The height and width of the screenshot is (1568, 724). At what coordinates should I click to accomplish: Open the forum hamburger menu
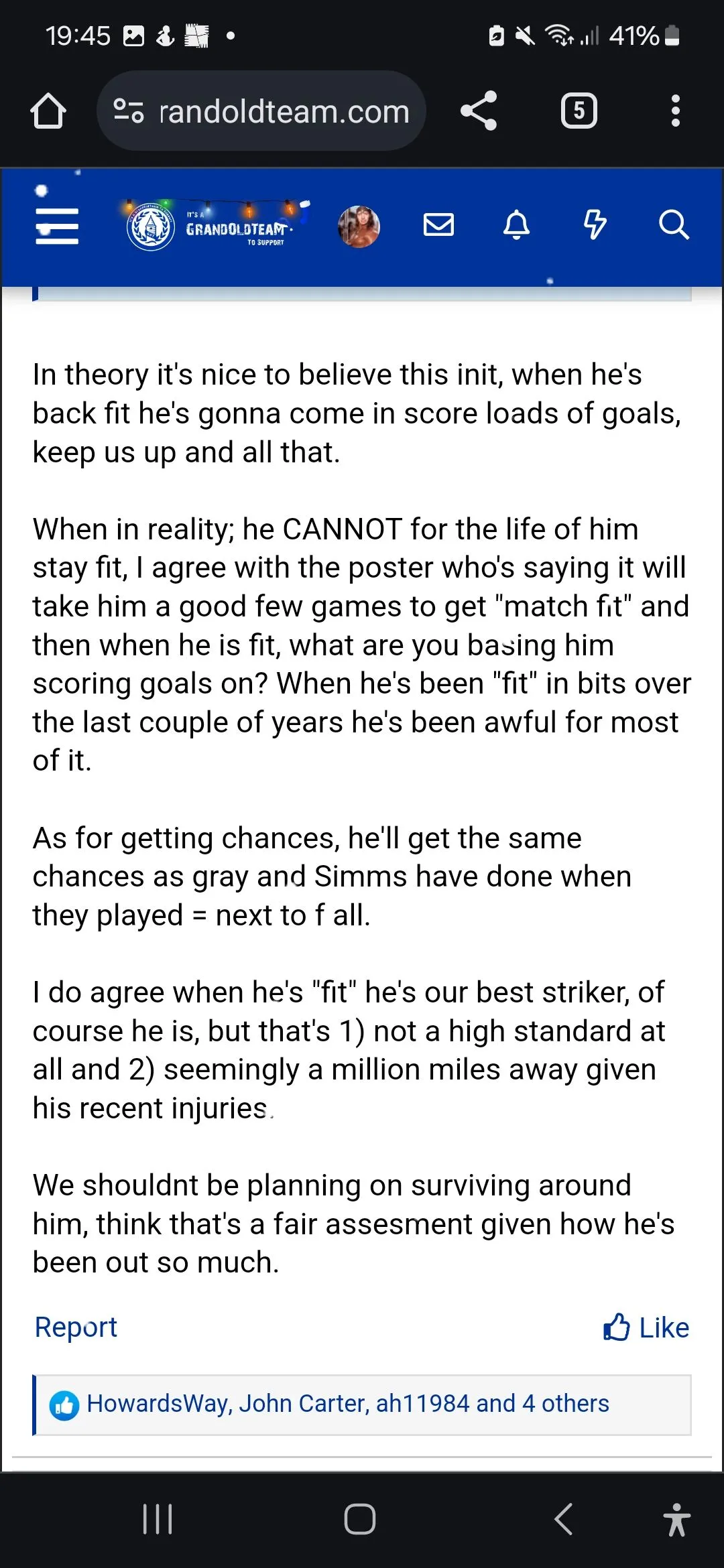[57, 226]
